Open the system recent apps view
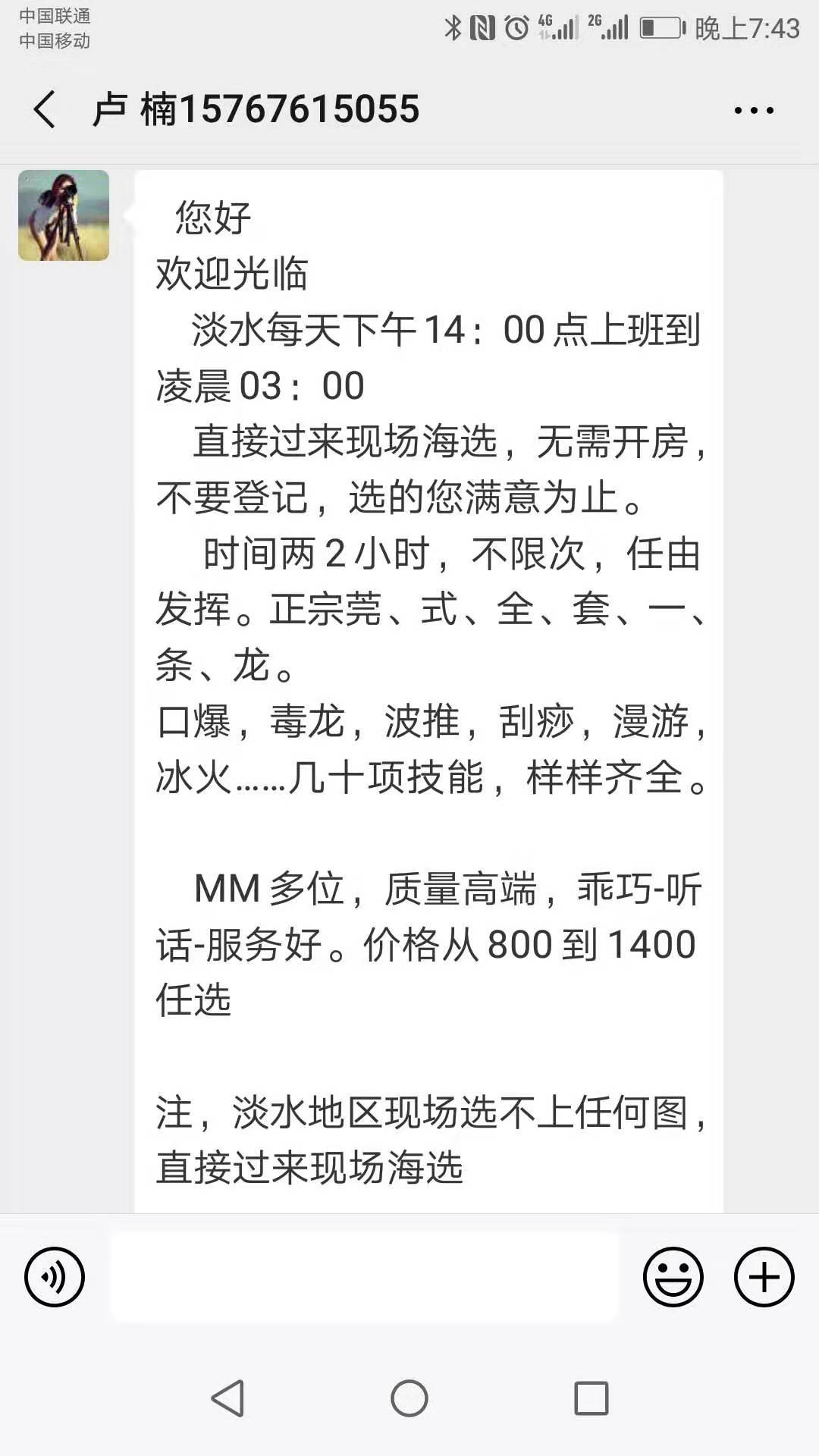 [x=591, y=1398]
